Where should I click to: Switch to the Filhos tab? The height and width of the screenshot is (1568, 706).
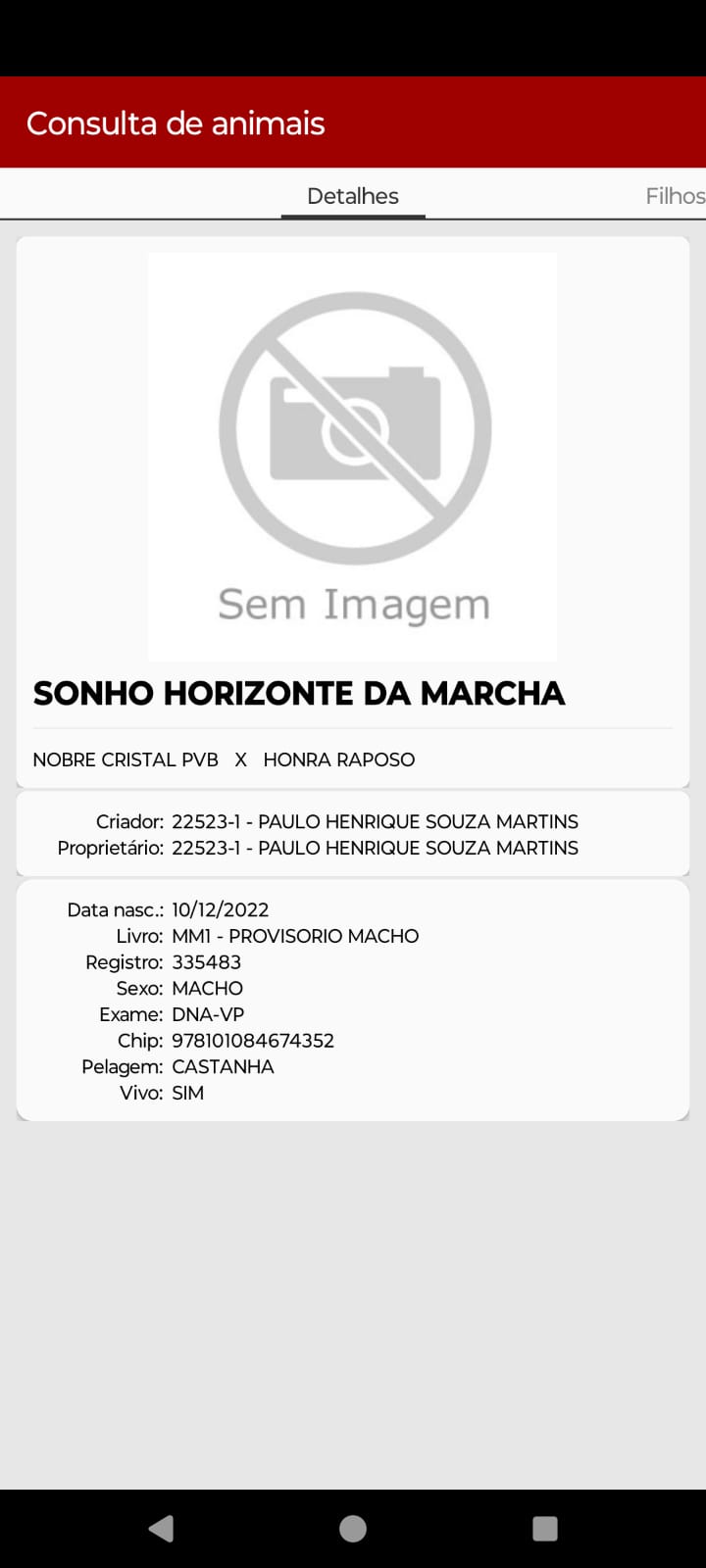click(x=676, y=196)
